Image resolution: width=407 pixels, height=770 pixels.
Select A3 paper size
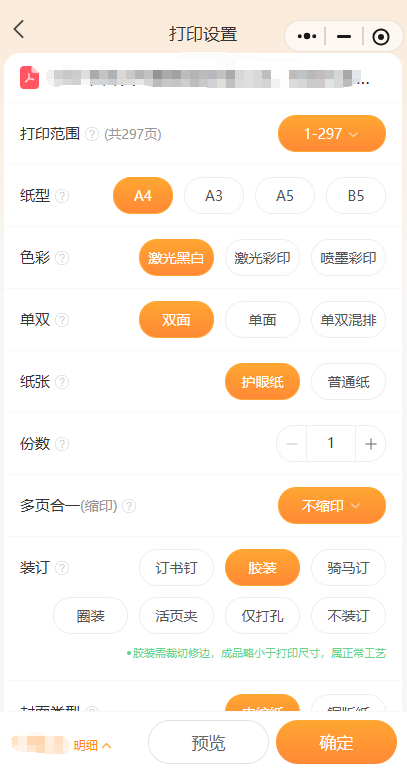pyautogui.click(x=214, y=195)
